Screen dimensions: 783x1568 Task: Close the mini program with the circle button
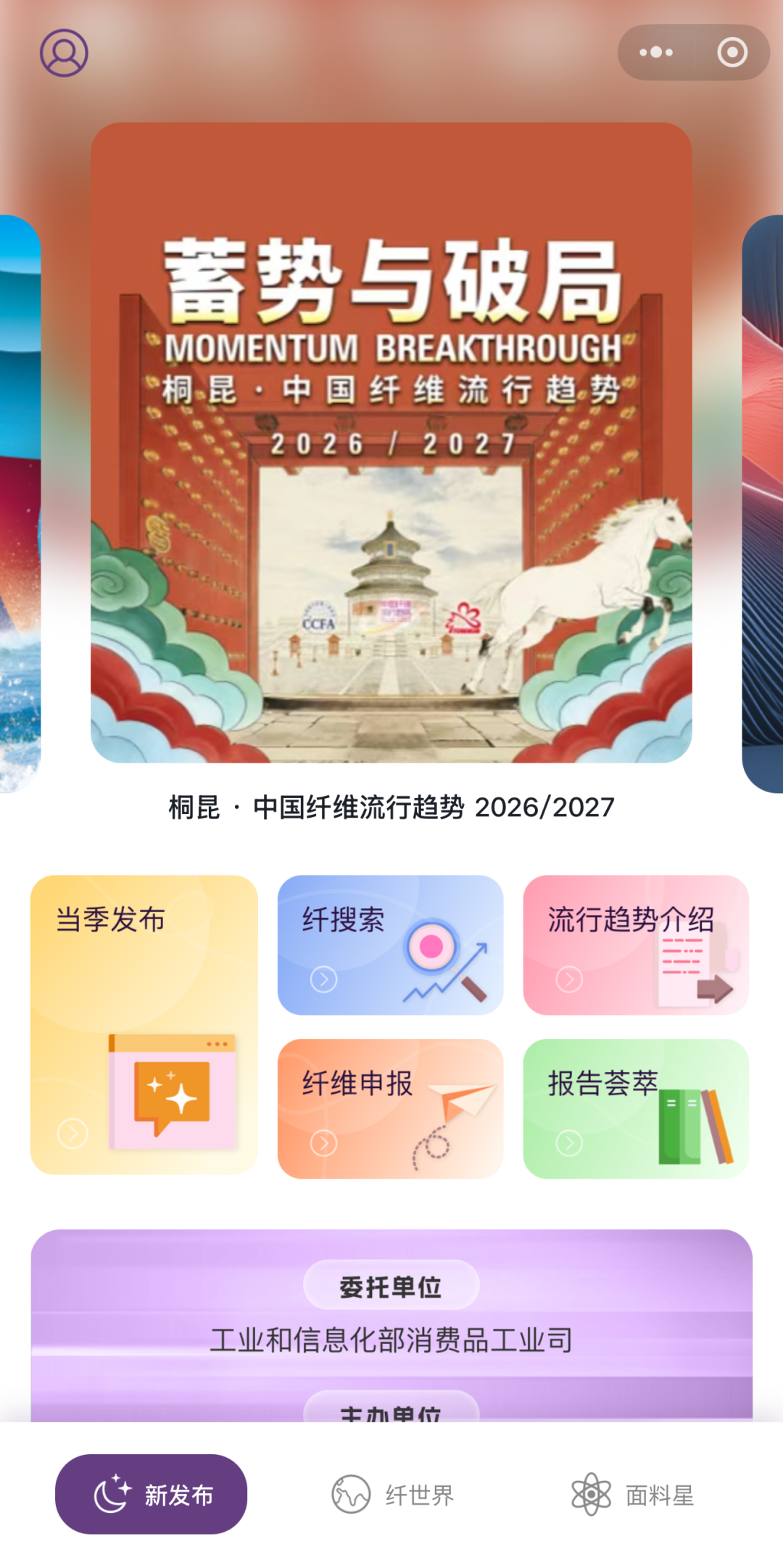click(x=732, y=52)
